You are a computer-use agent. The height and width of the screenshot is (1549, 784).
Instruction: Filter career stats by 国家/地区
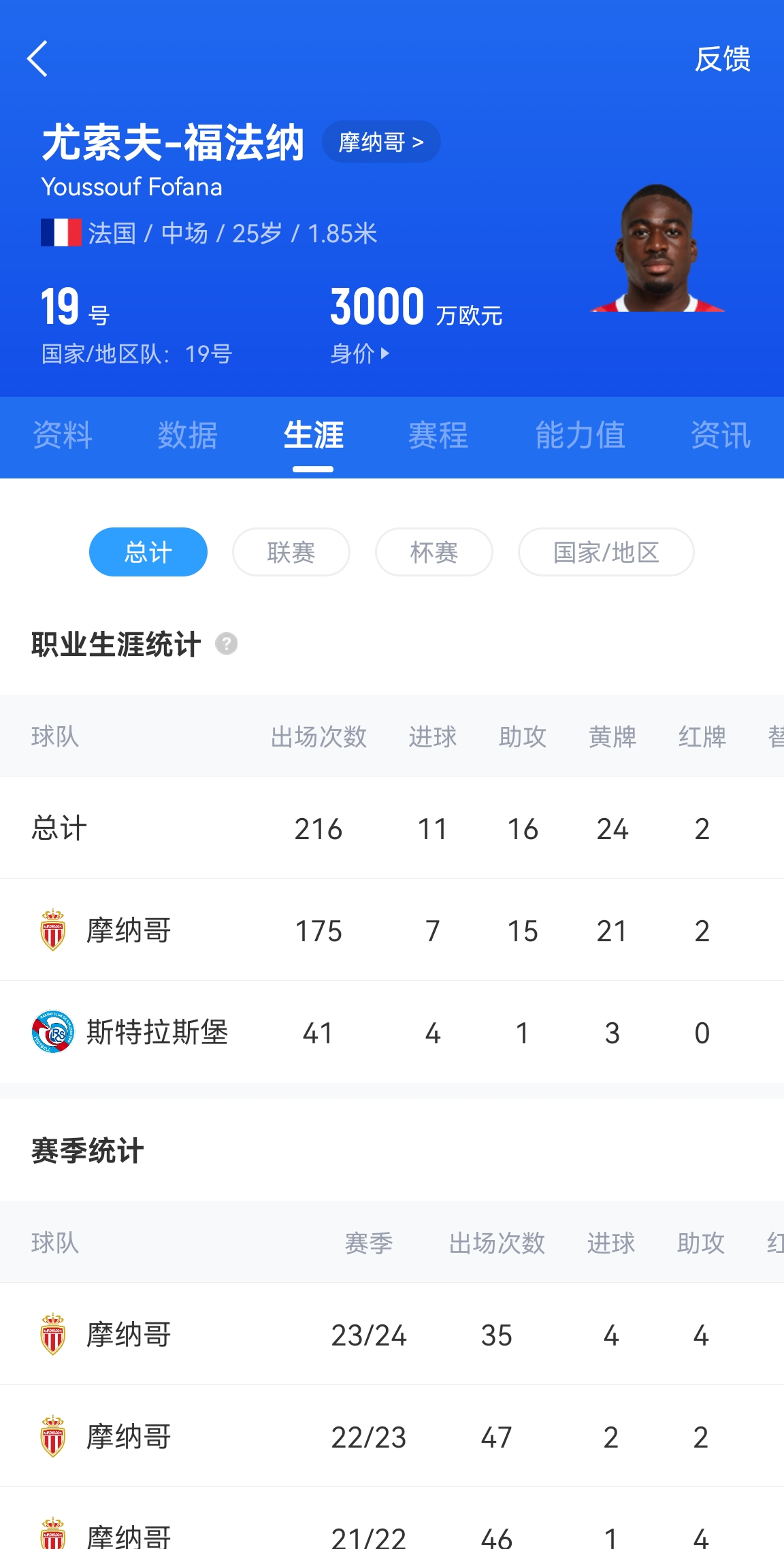(x=606, y=552)
